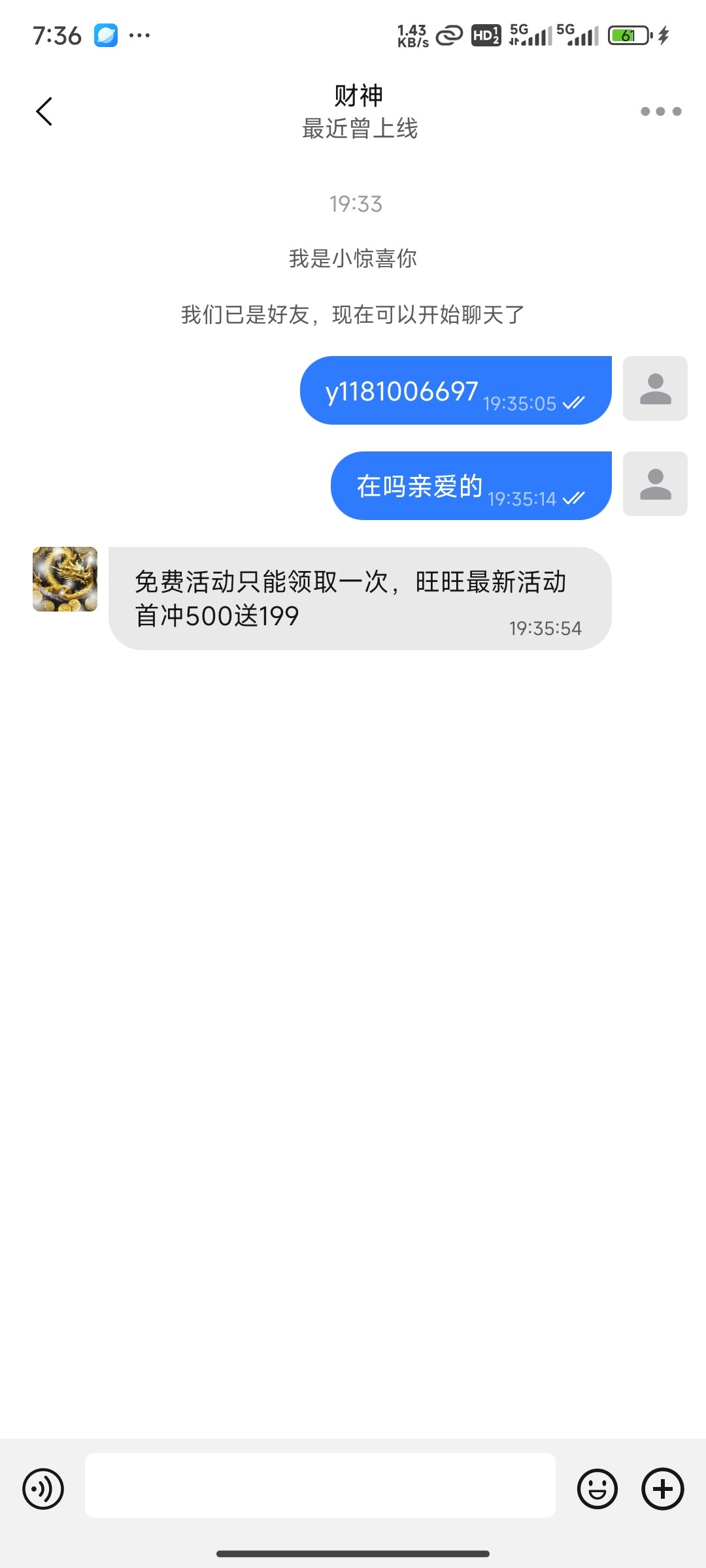Open the plus attachment menu
This screenshot has width=706, height=1568.
point(663,1489)
